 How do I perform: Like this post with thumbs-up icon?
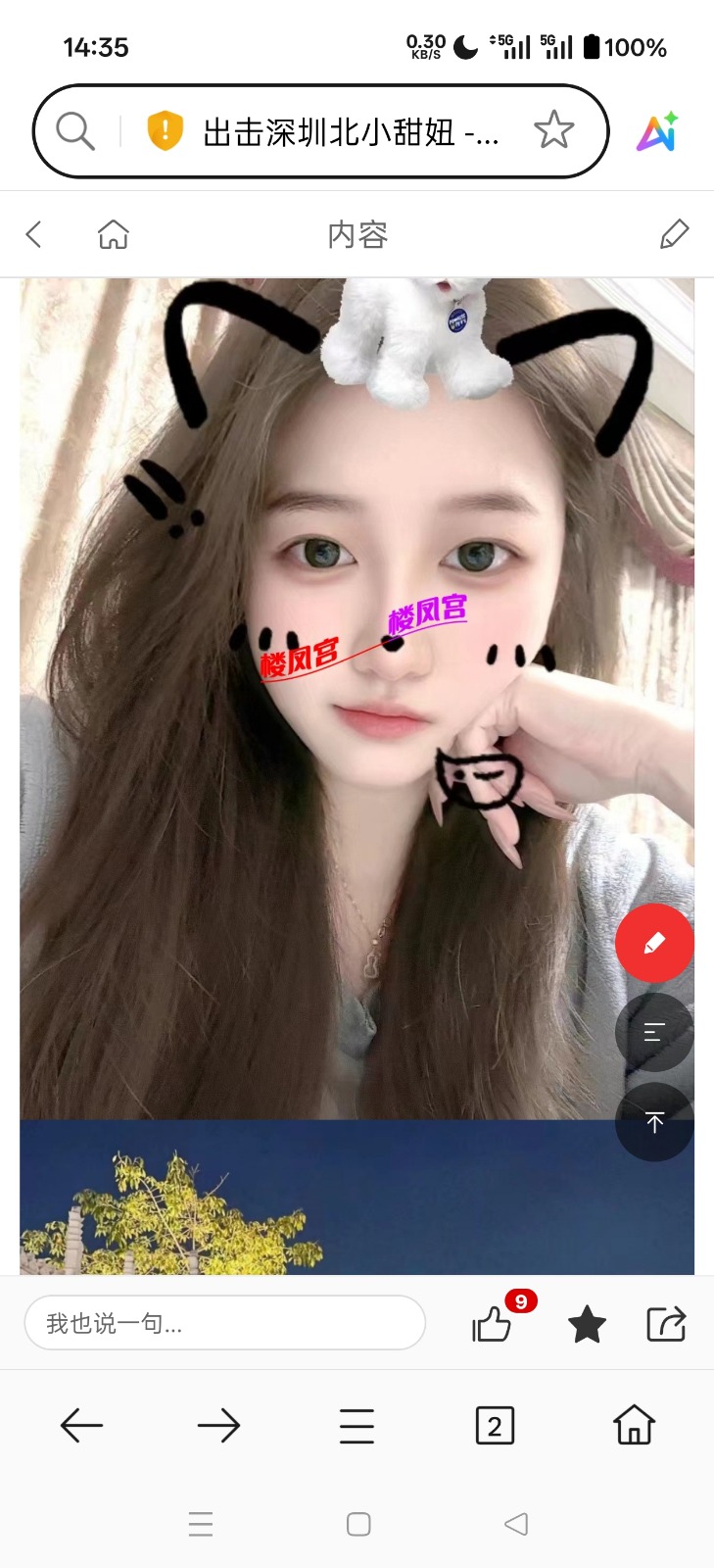(x=492, y=1325)
